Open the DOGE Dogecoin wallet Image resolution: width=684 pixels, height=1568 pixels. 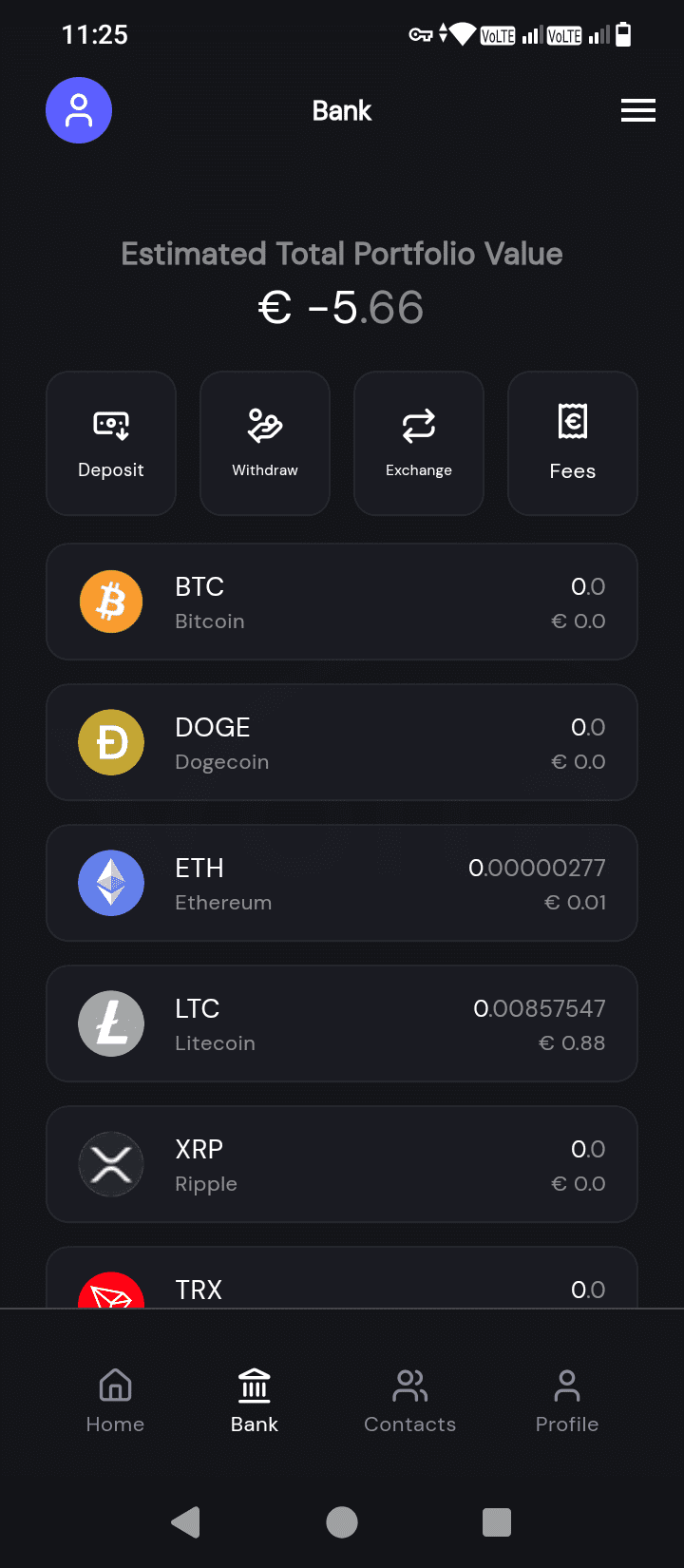[342, 742]
